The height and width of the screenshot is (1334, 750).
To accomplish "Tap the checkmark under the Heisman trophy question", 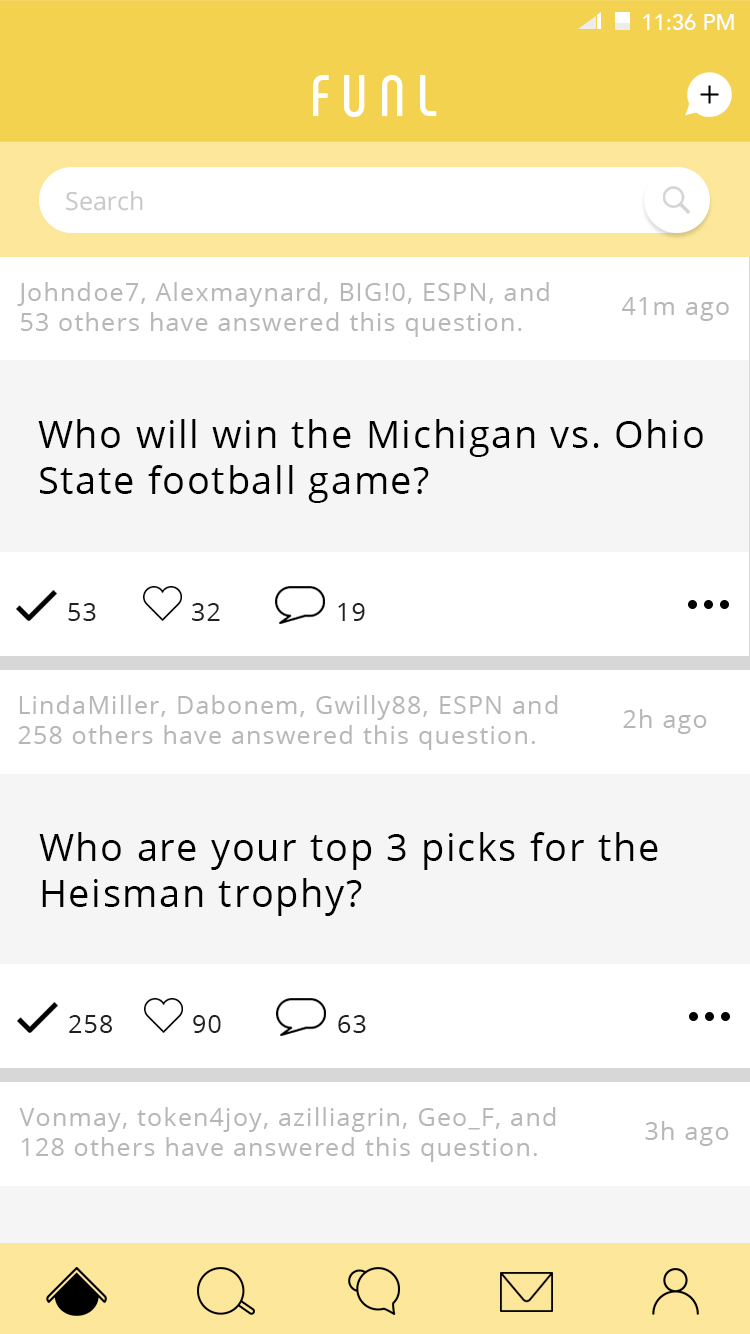I will [38, 1018].
